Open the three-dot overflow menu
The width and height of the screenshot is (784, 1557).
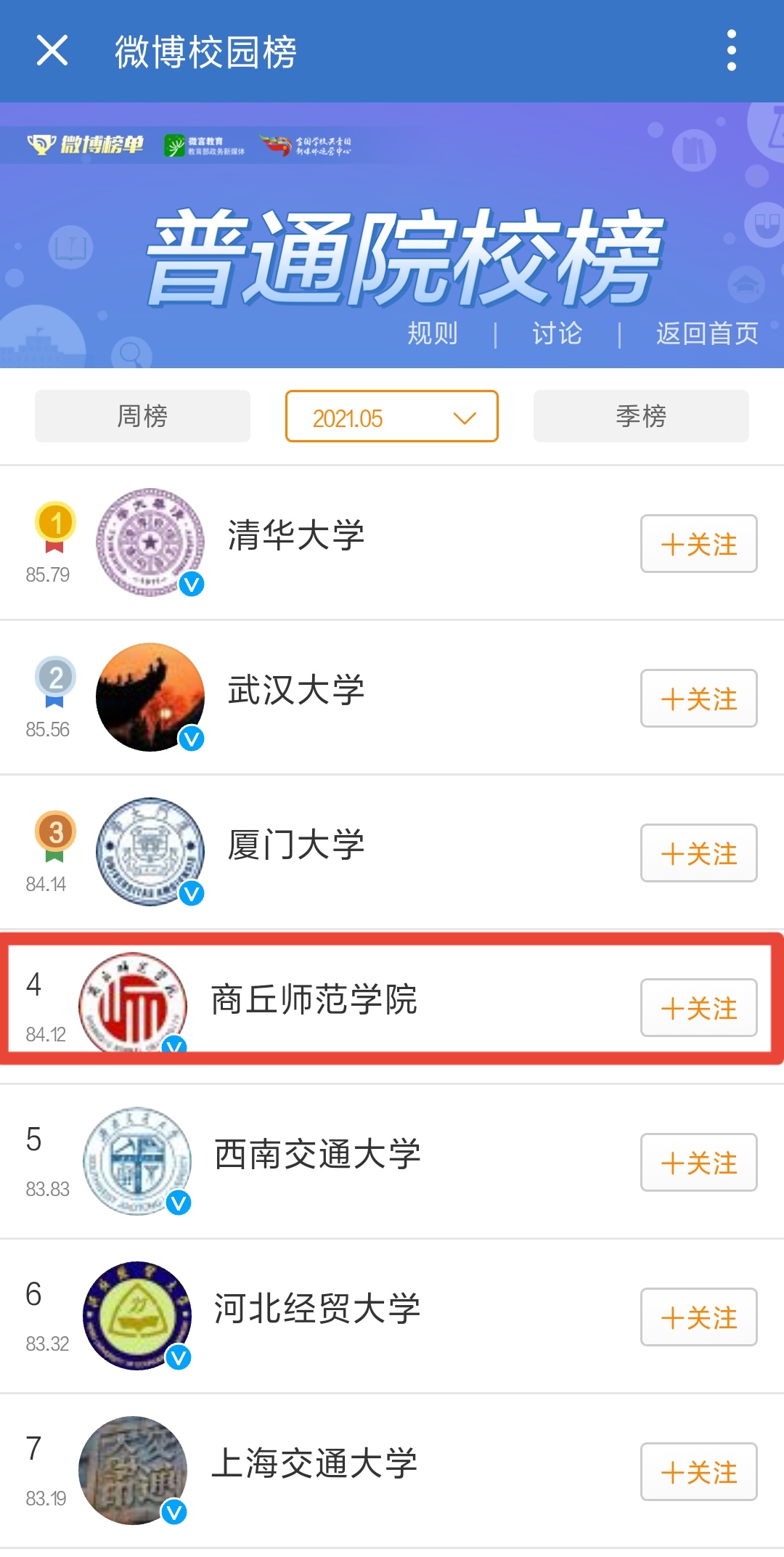pos(731,51)
